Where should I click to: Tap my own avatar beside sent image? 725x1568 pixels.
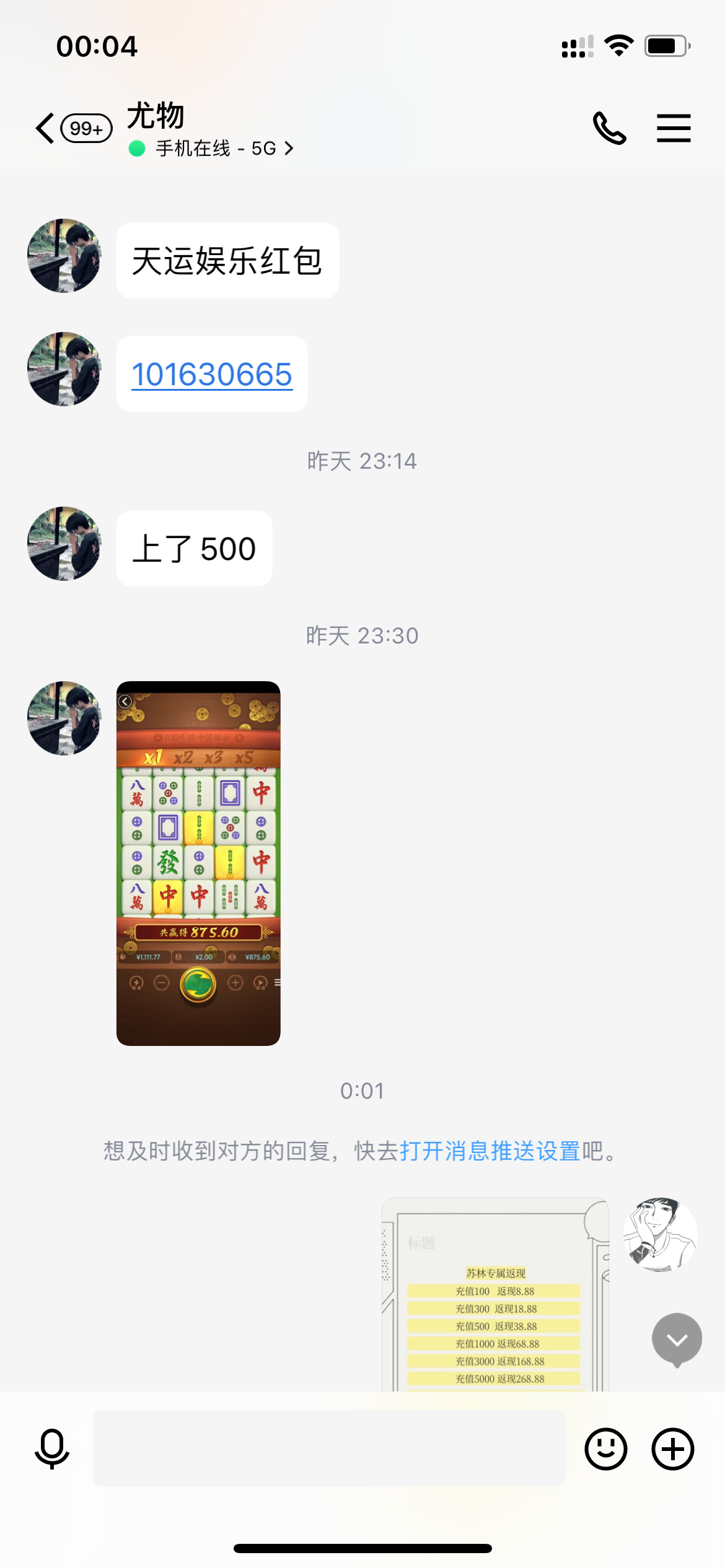660,1234
